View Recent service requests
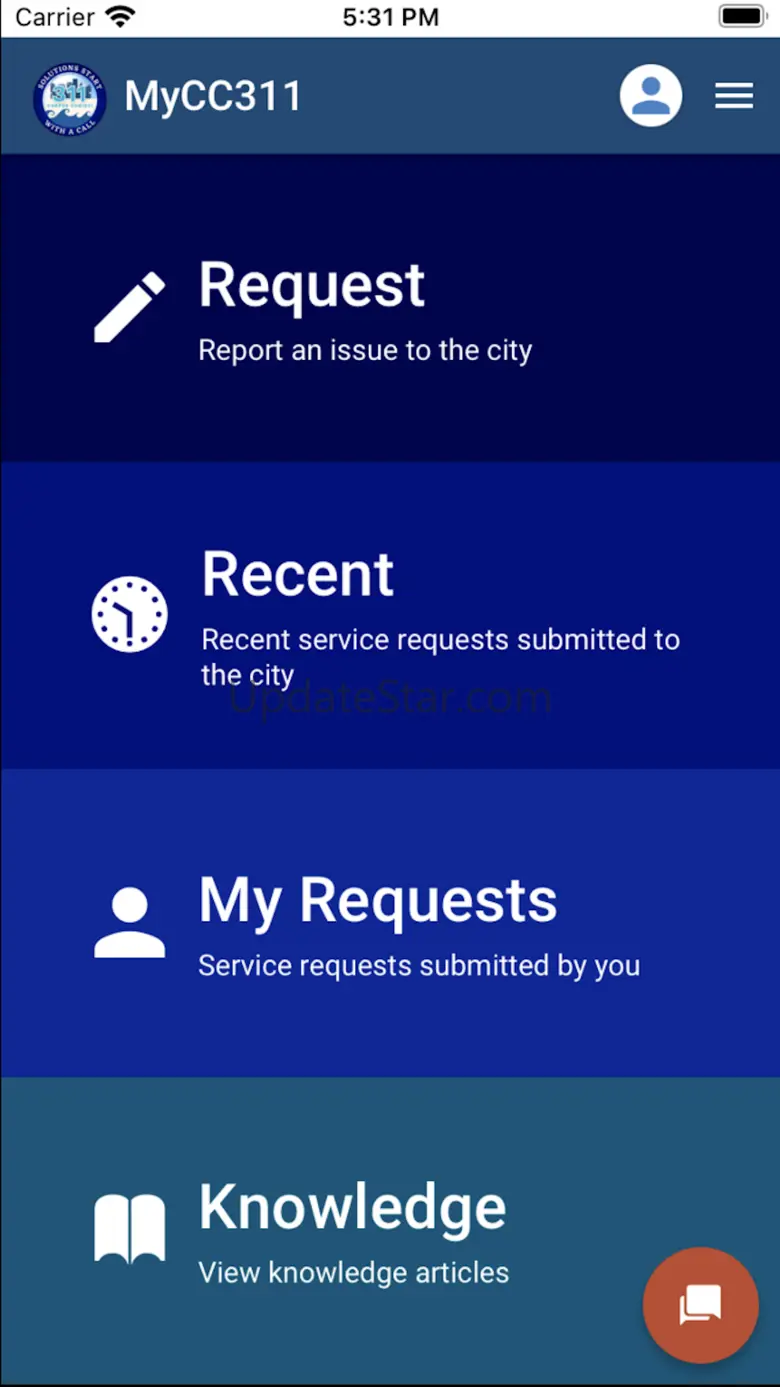Screen dimensions: 780x1387 pos(390,615)
